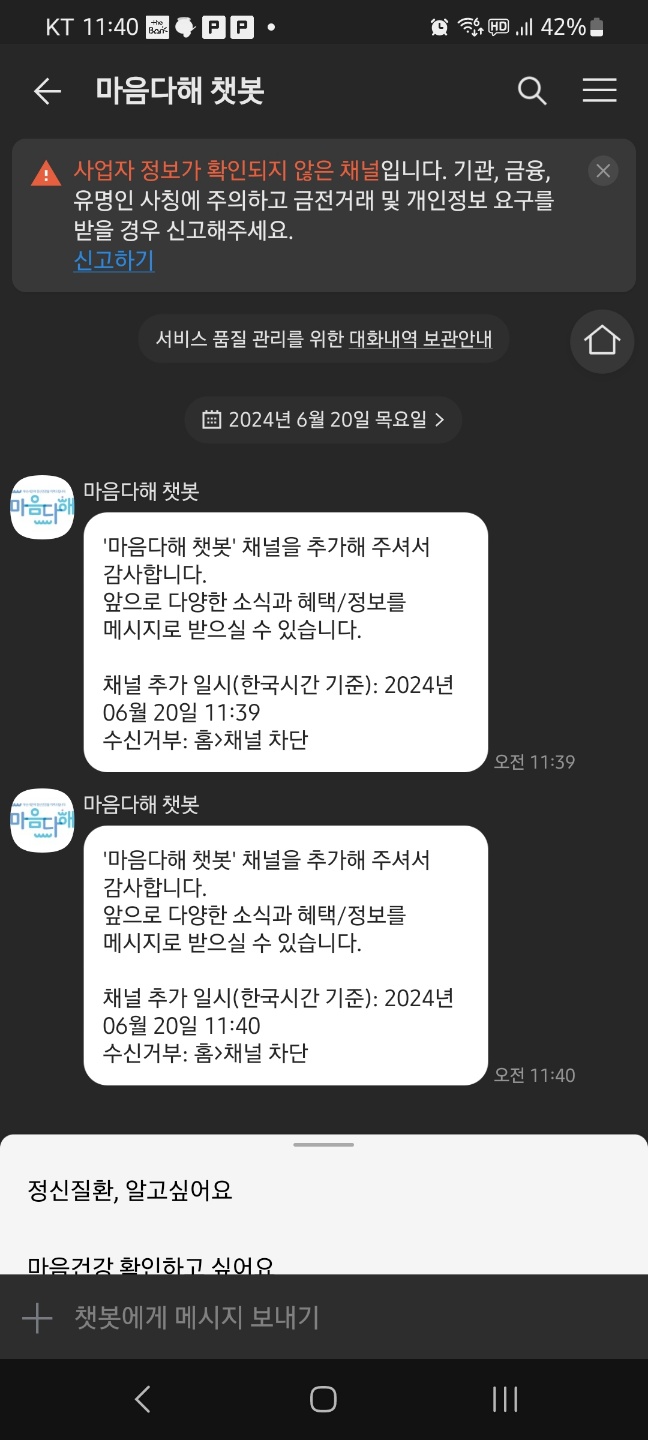Dismiss the business info warning banner
This screenshot has height=1440, width=648.
[602, 171]
